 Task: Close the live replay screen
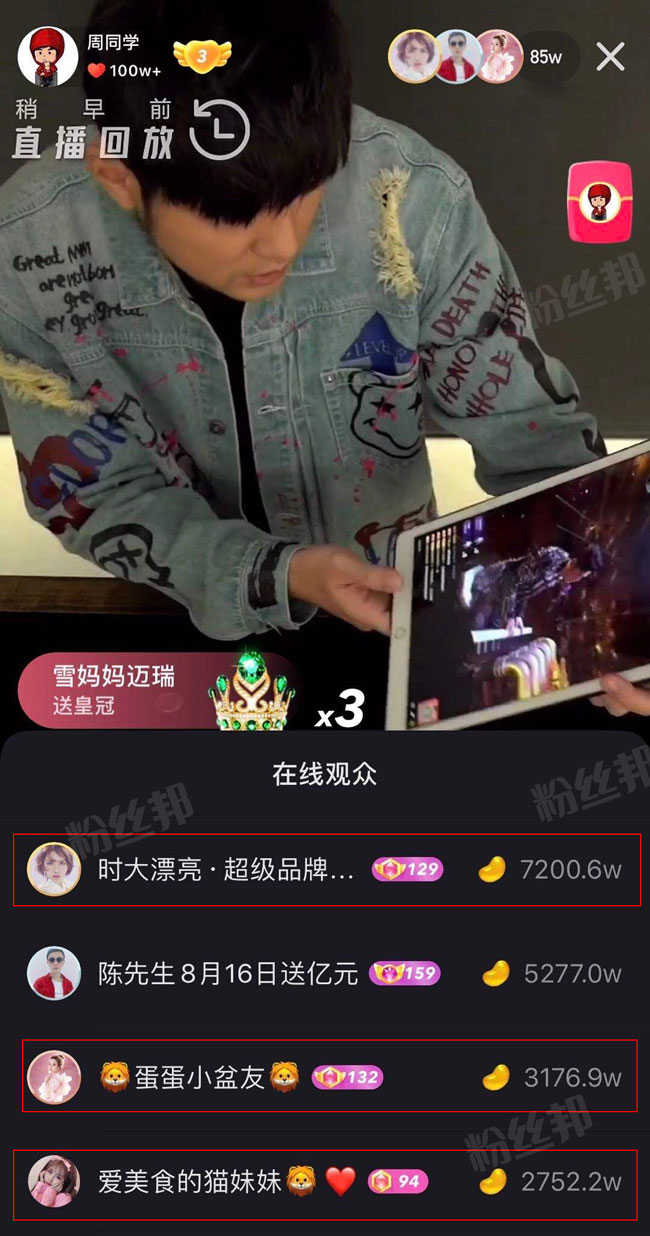[x=610, y=57]
